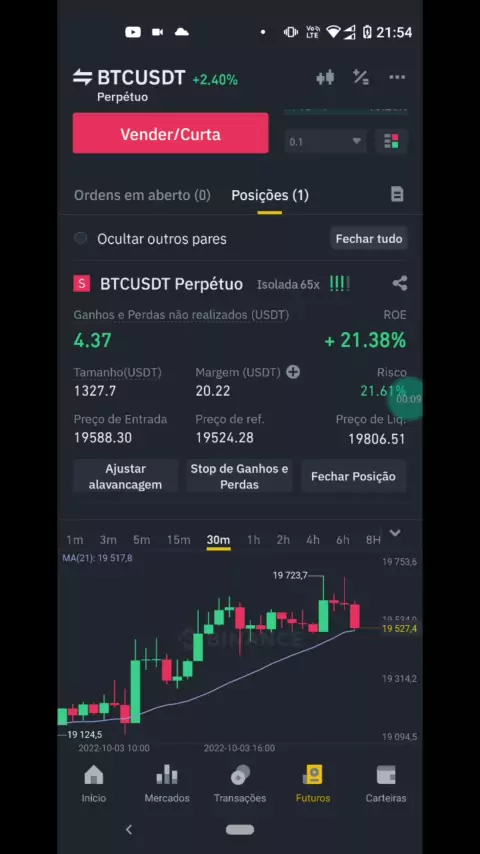The image size is (480, 854).
Task: Select the 1h chart interval
Action: coord(253,540)
